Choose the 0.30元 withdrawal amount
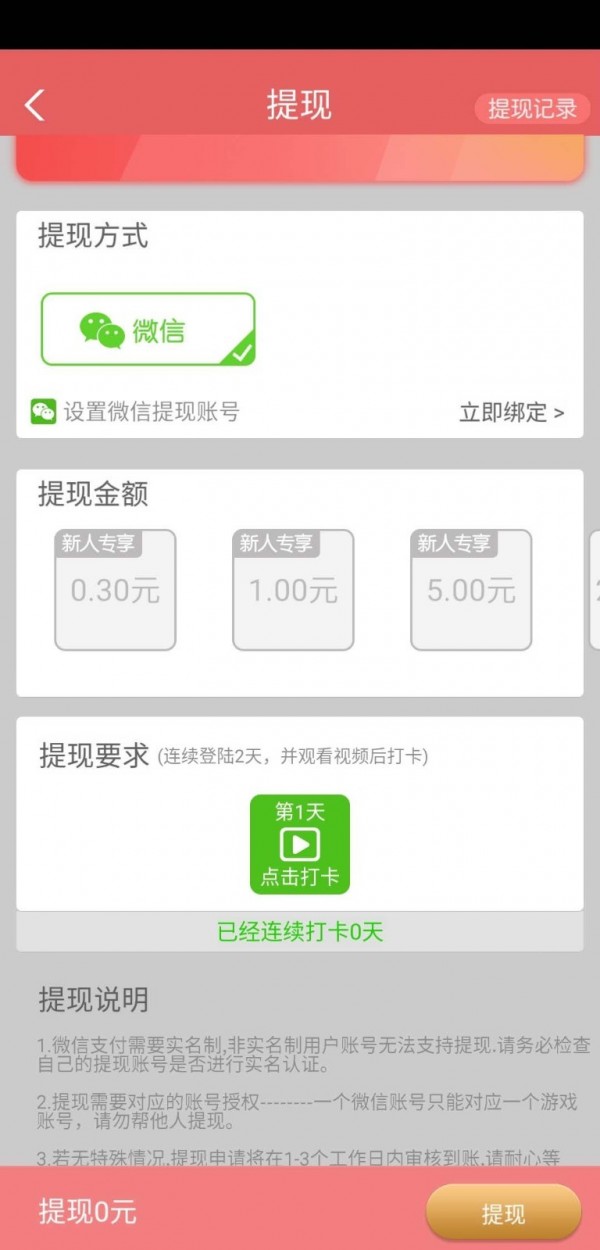 coord(115,590)
